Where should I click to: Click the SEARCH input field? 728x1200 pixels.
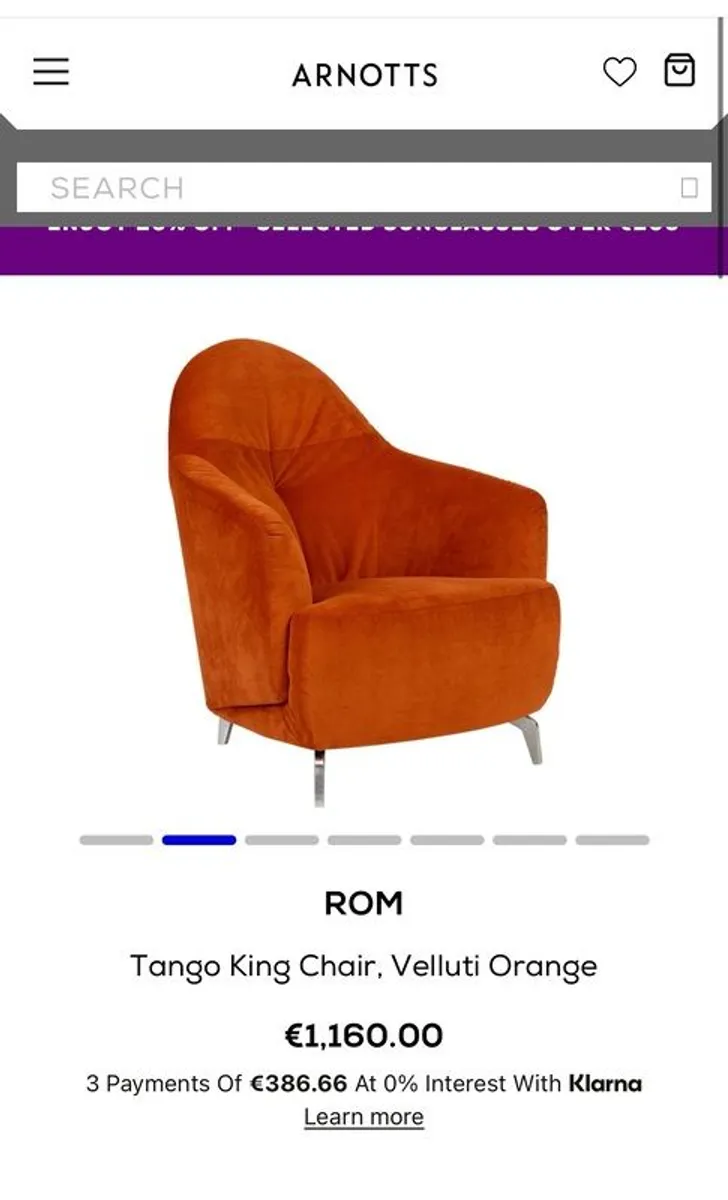(x=300, y=187)
